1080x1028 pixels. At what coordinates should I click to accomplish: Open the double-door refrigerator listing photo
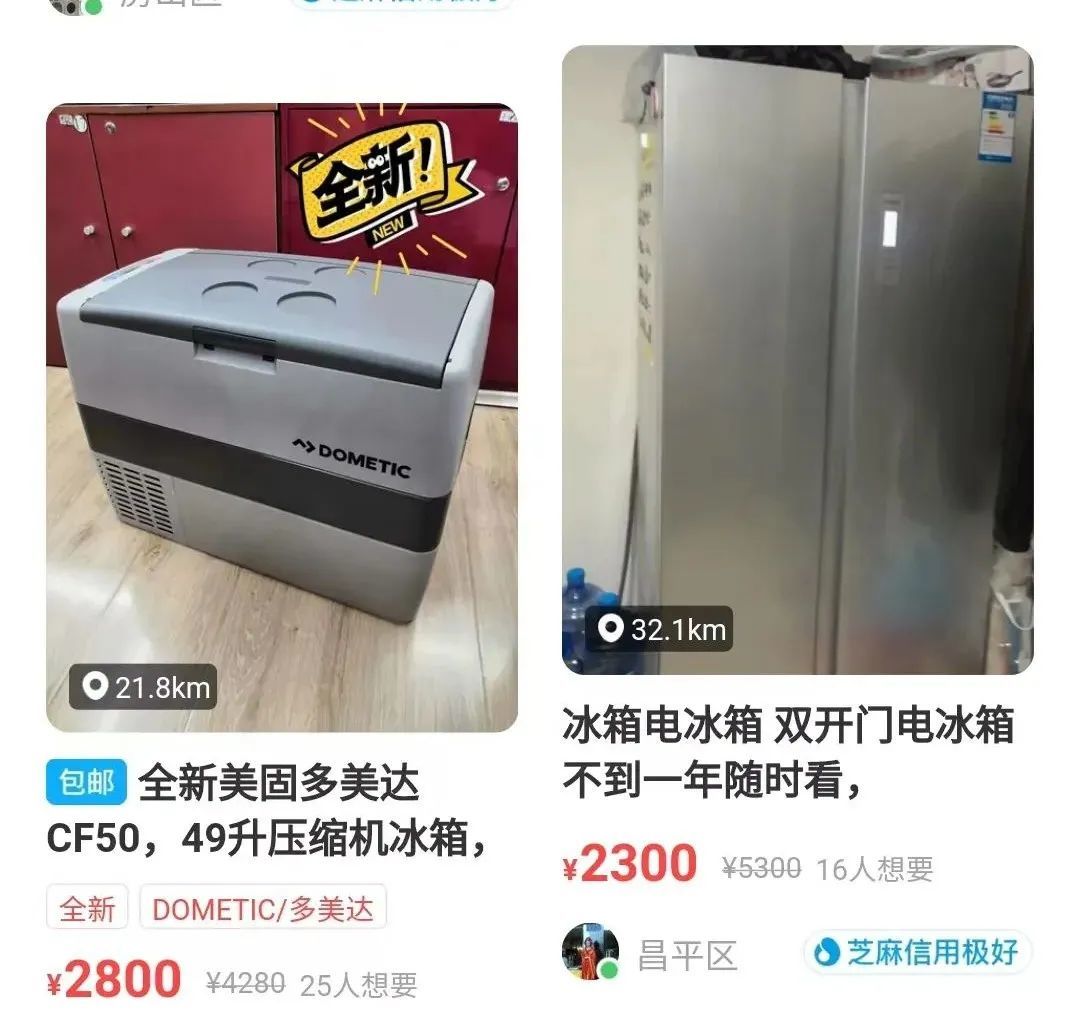pos(798,359)
